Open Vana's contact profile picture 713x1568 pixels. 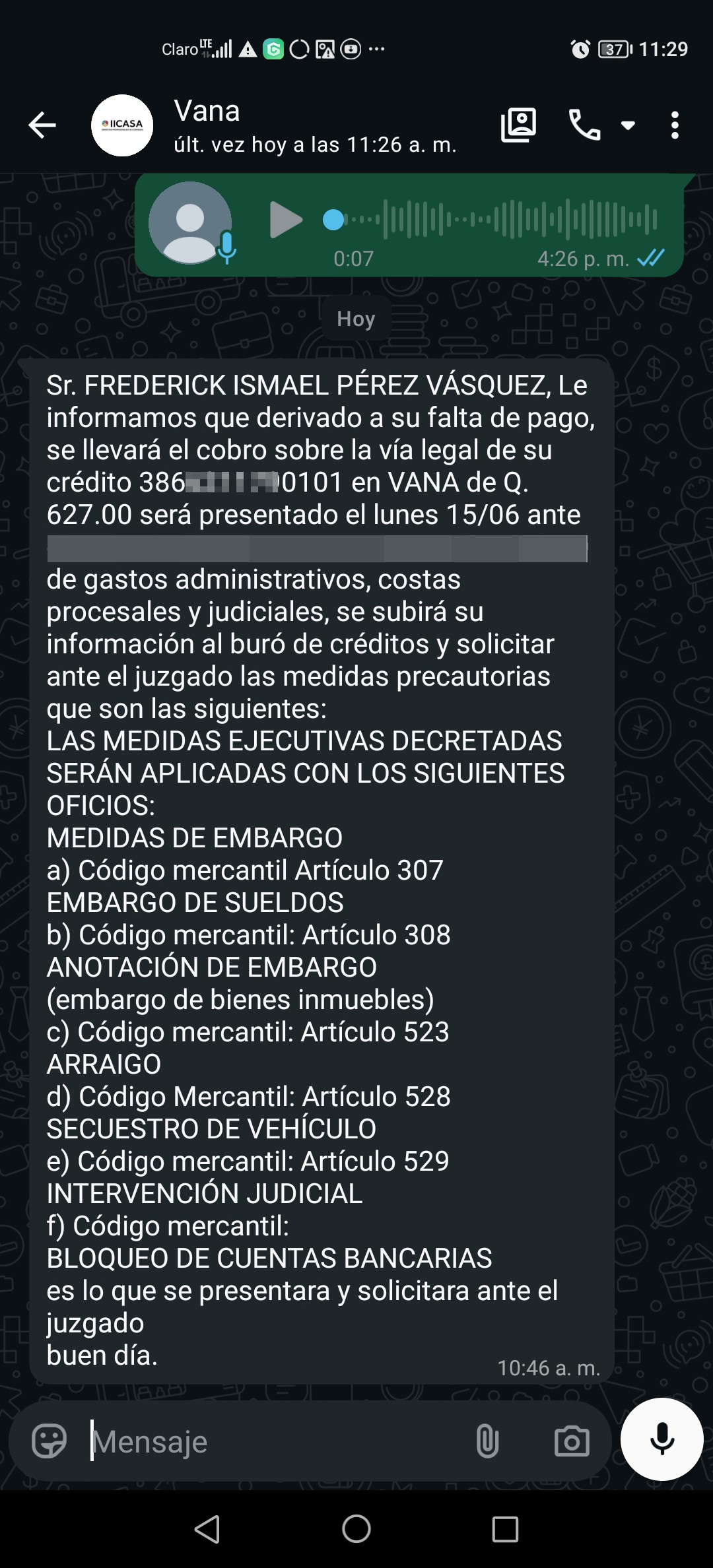(x=122, y=125)
